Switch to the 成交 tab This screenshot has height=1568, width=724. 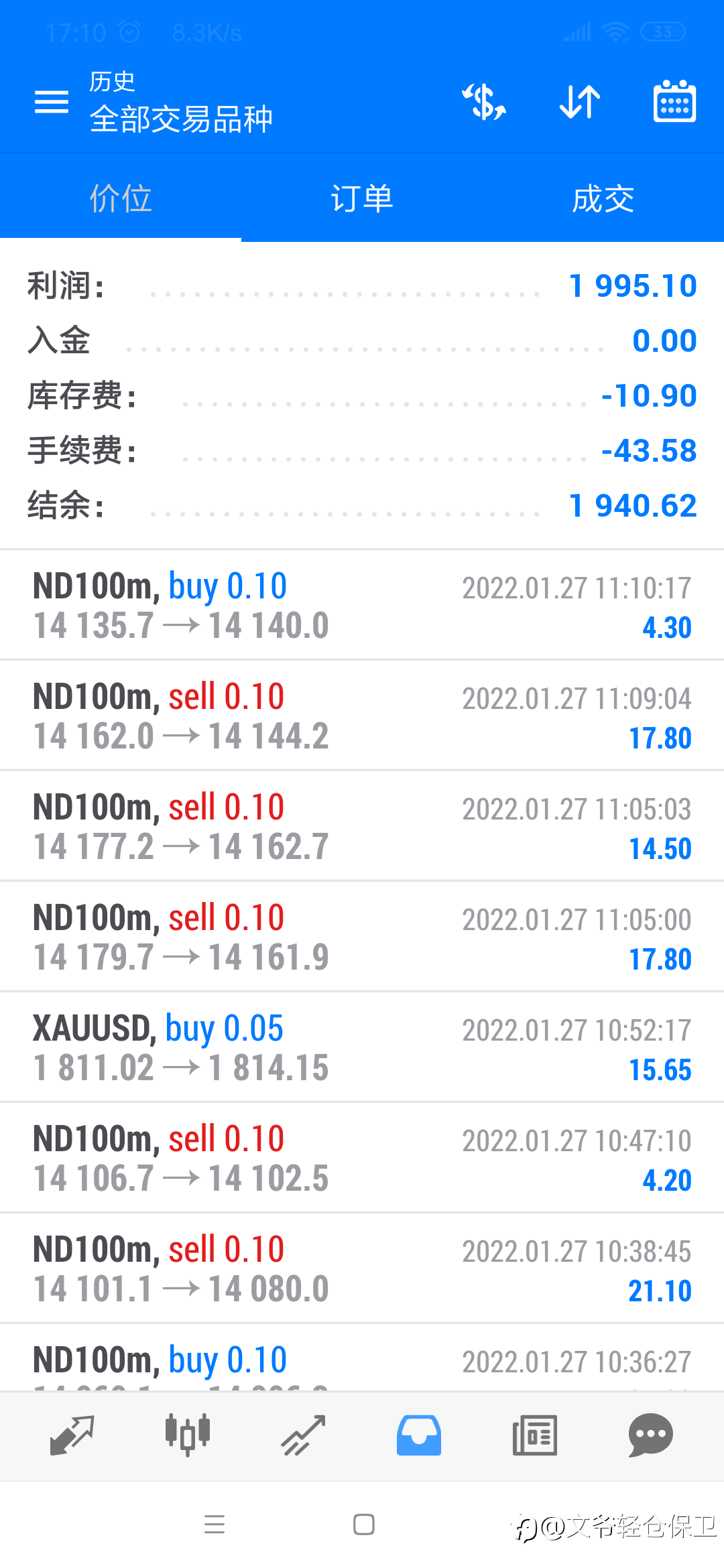tap(603, 198)
